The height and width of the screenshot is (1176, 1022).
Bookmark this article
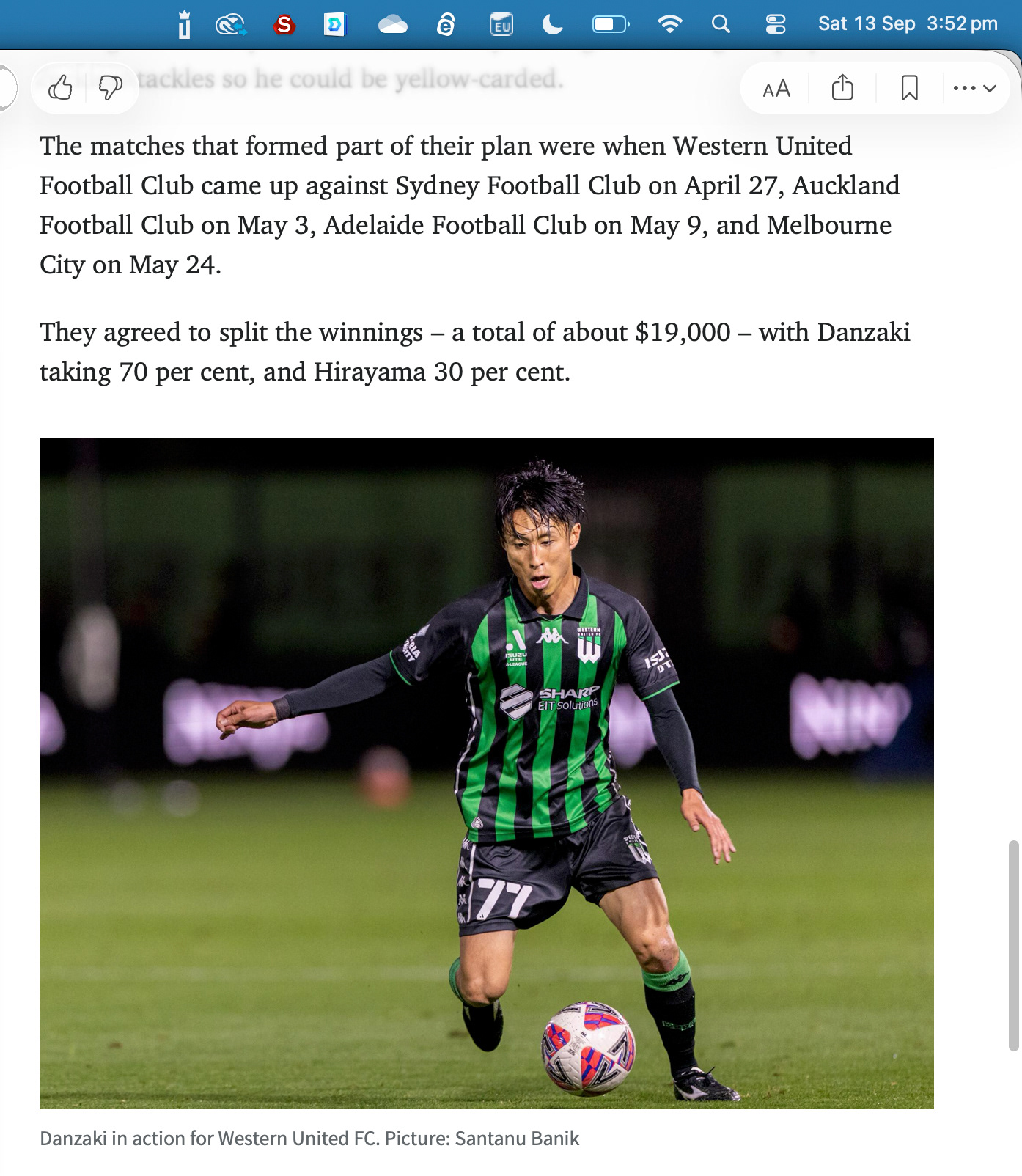[x=909, y=88]
